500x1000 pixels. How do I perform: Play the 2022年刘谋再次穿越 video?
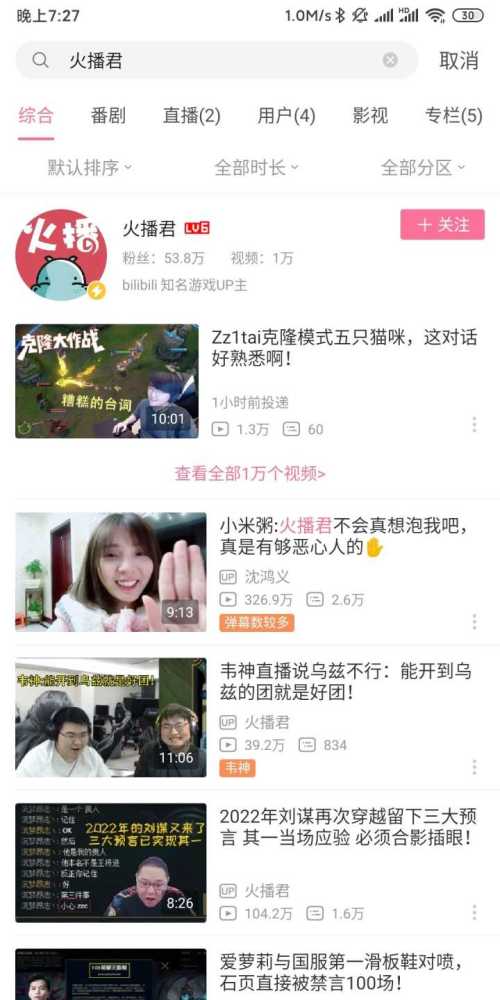[111, 863]
